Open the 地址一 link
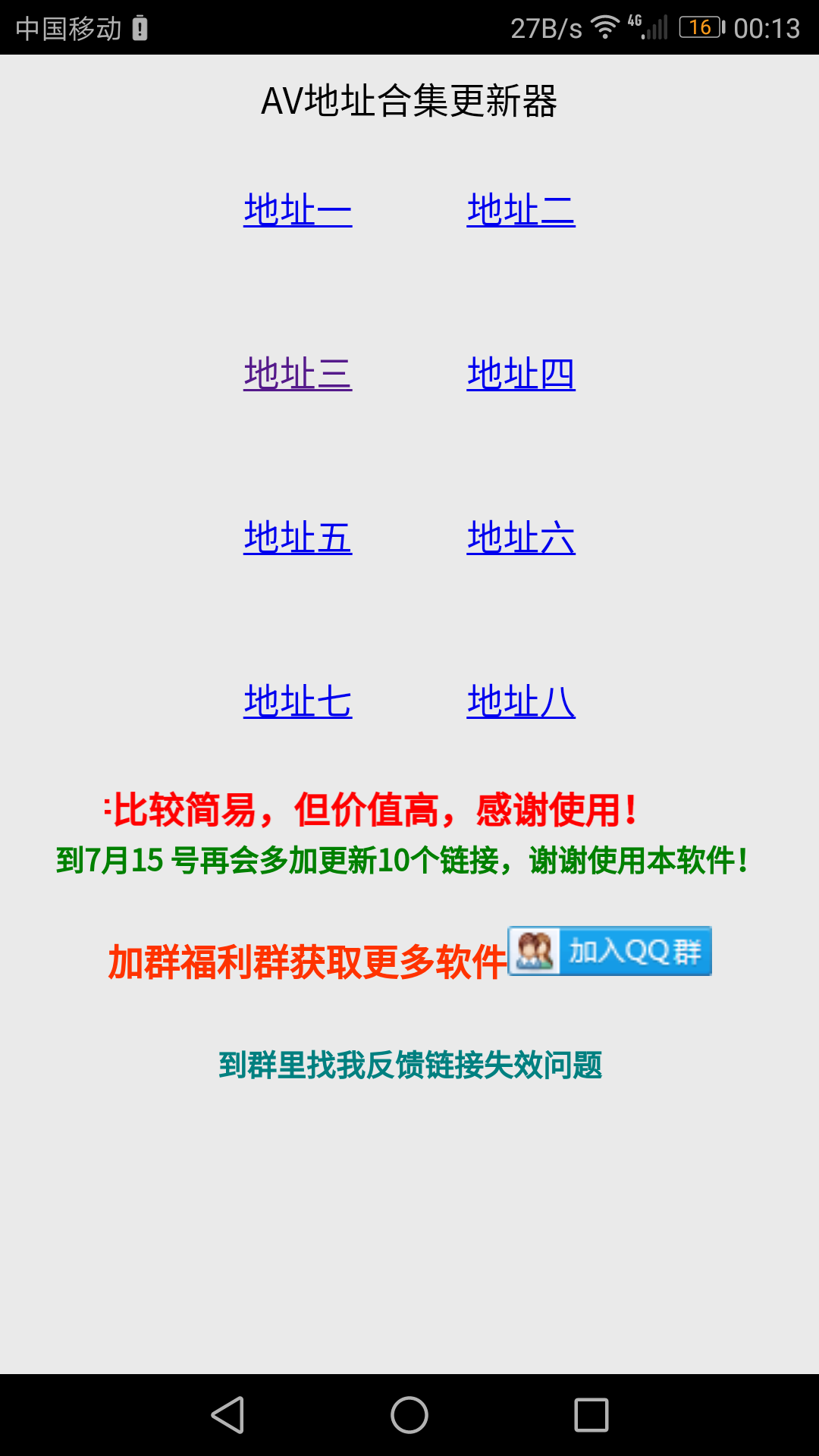The image size is (819, 1456). tap(297, 210)
